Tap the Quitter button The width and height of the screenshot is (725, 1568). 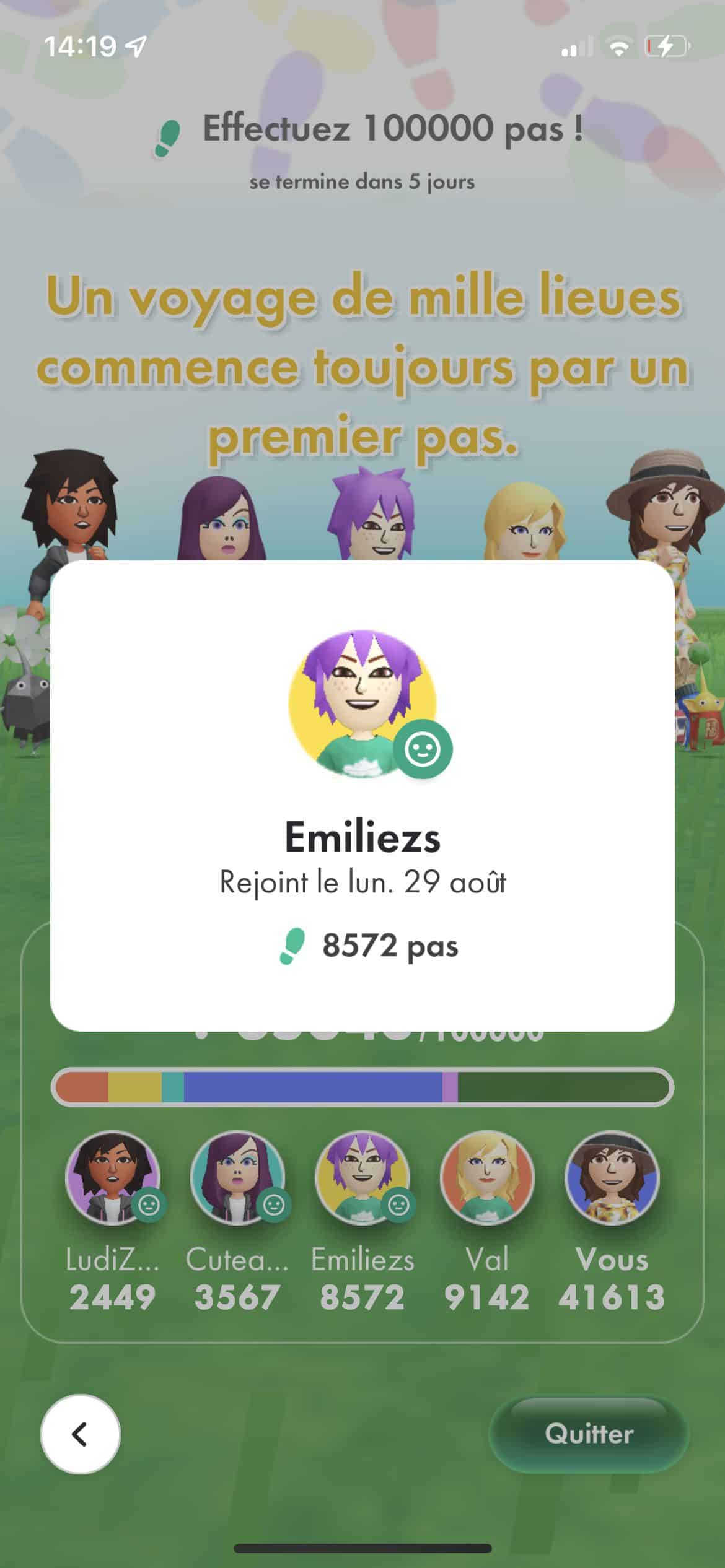589,1434
